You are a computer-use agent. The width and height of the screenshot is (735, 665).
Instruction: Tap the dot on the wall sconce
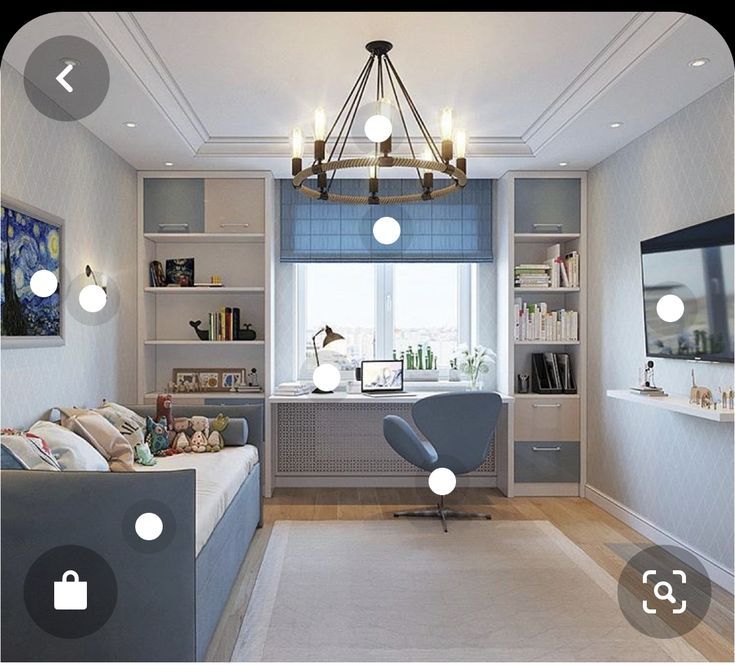tap(93, 298)
